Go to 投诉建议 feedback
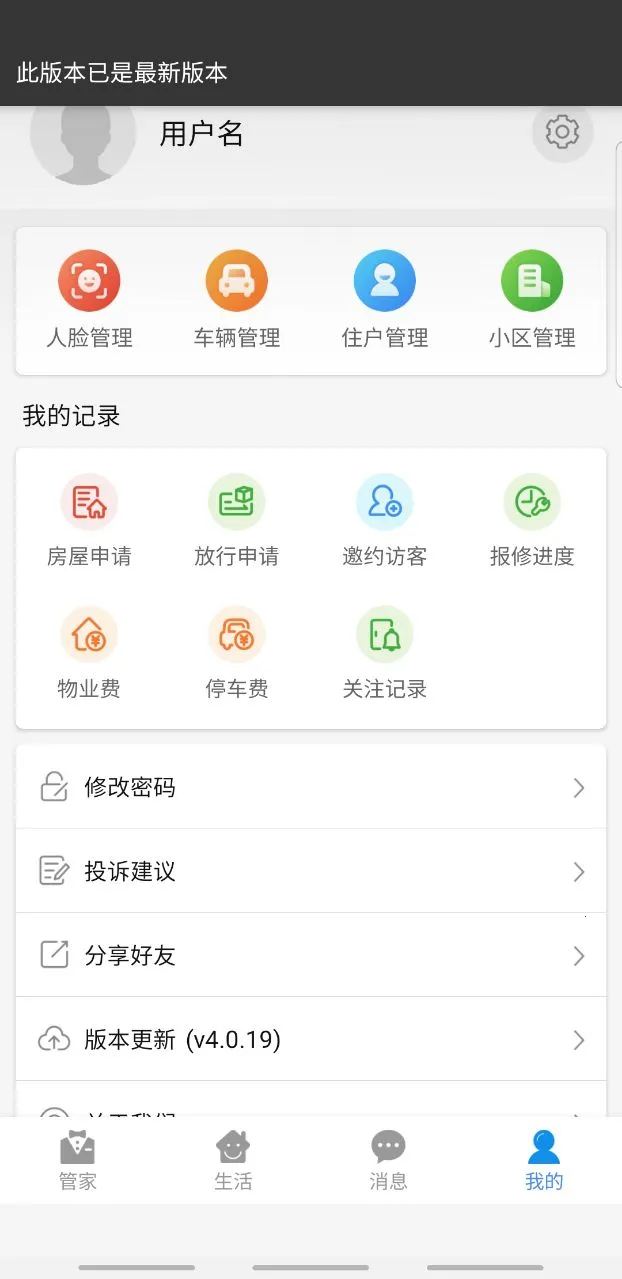This screenshot has width=622, height=1279. pyautogui.click(x=311, y=871)
